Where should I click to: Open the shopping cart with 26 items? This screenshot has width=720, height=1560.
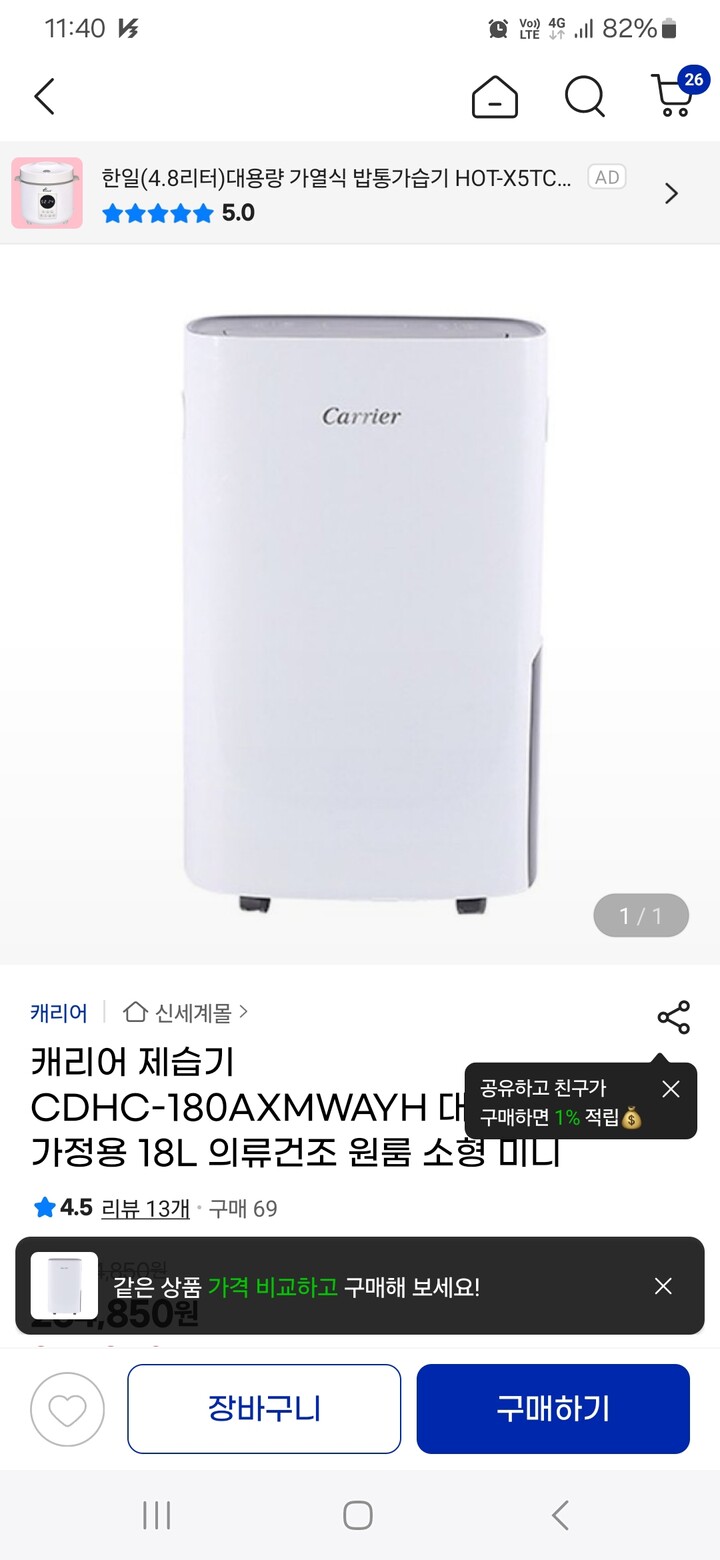(672, 97)
